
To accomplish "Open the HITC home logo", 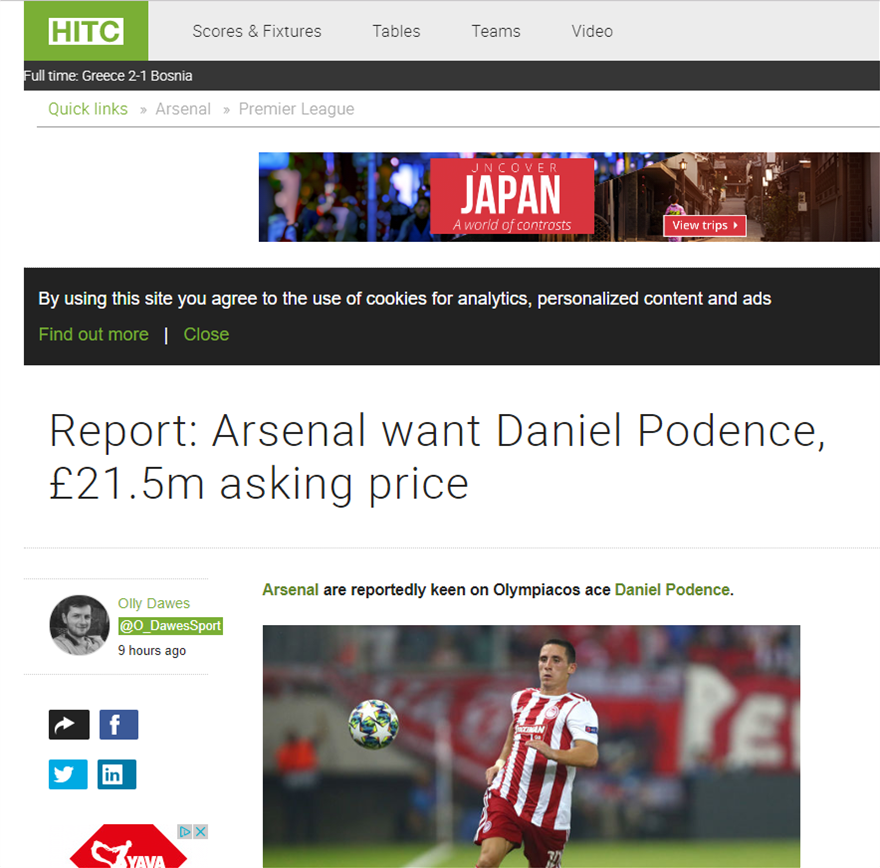I will coord(85,31).
